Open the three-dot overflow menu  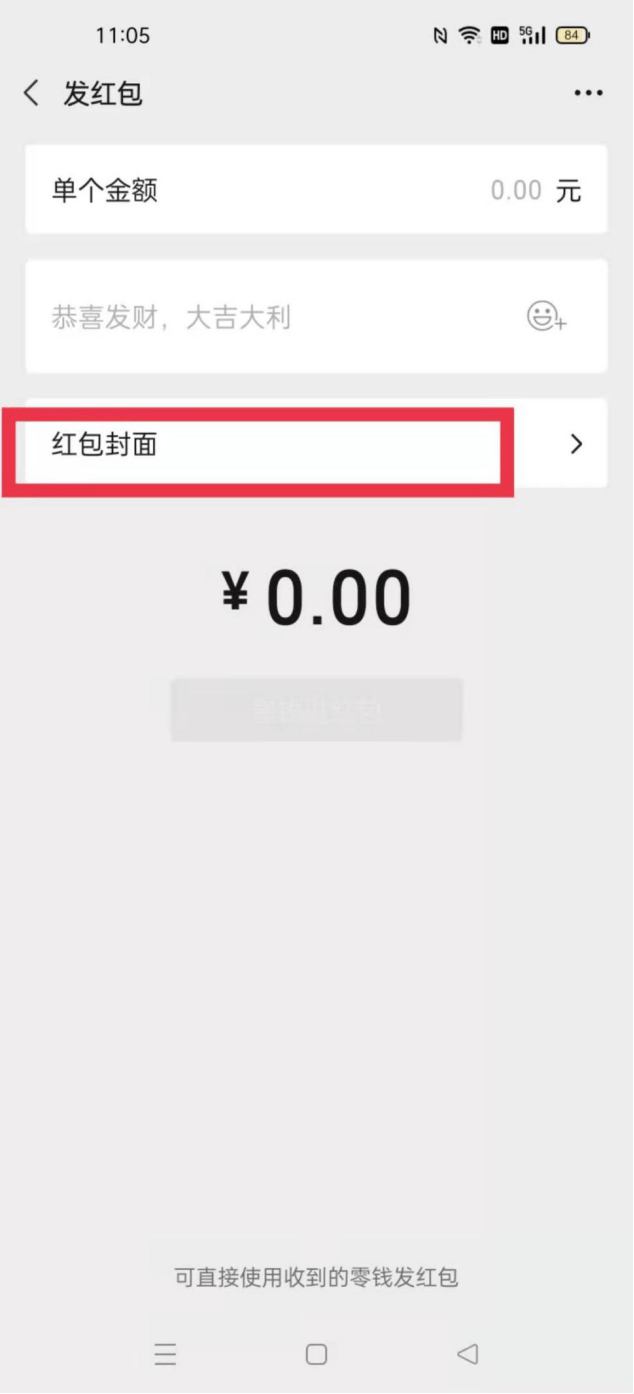[588, 94]
